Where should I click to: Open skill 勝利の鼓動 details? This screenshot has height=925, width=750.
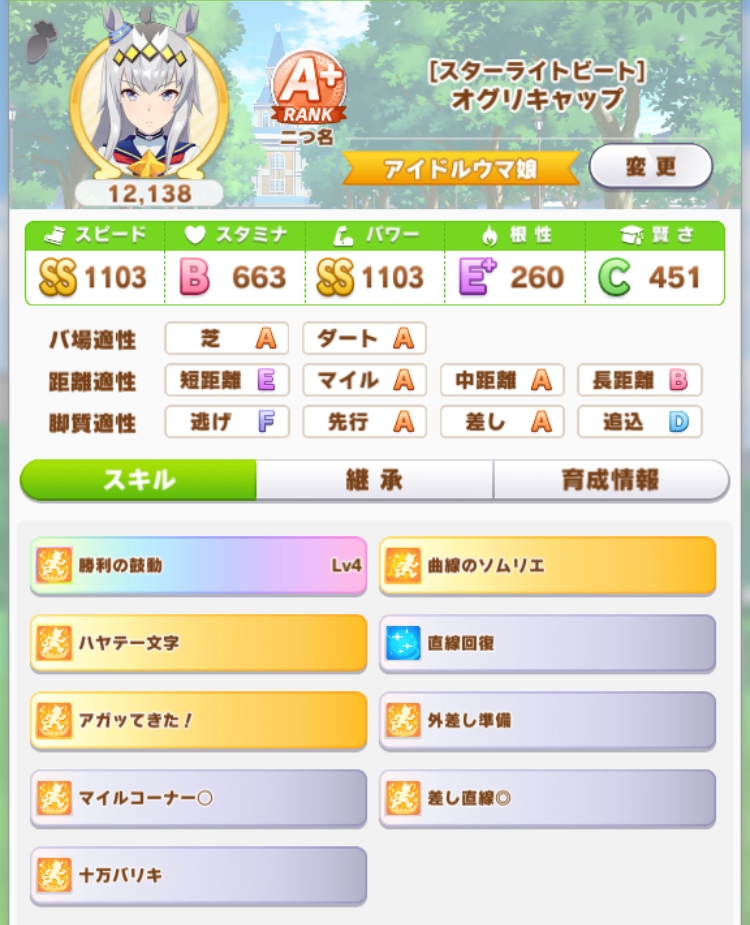pos(198,566)
